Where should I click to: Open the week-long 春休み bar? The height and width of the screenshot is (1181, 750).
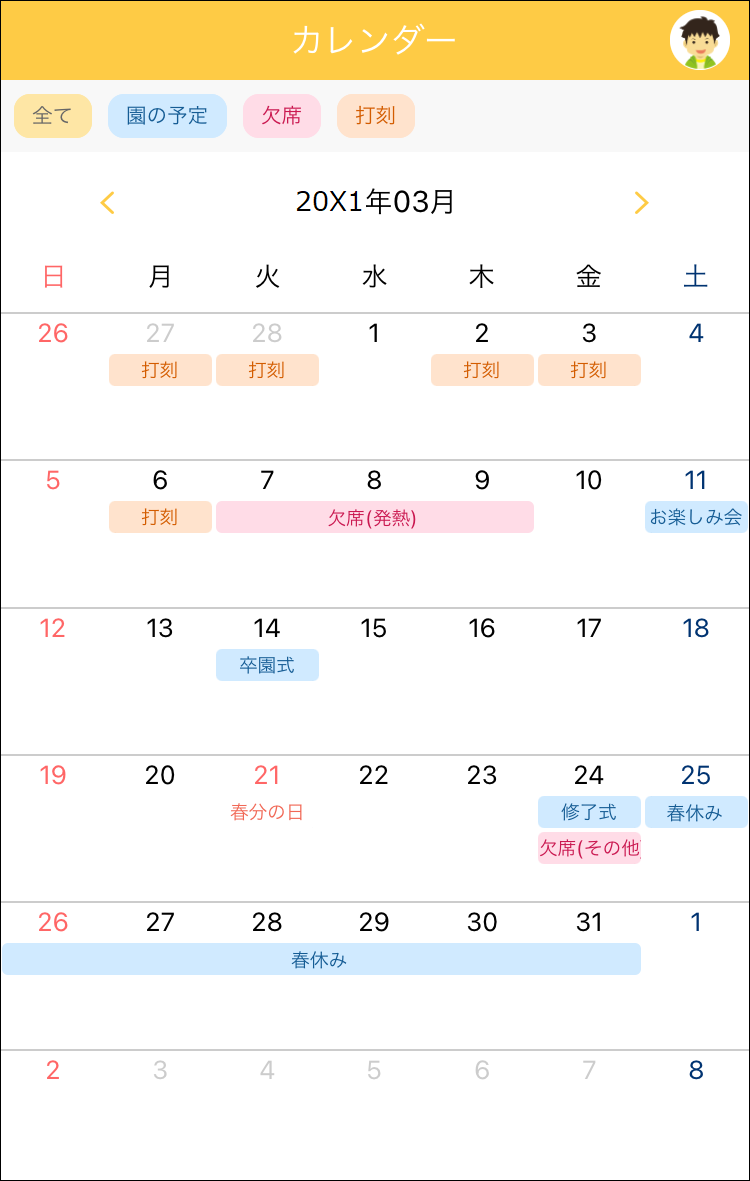[x=320, y=959]
